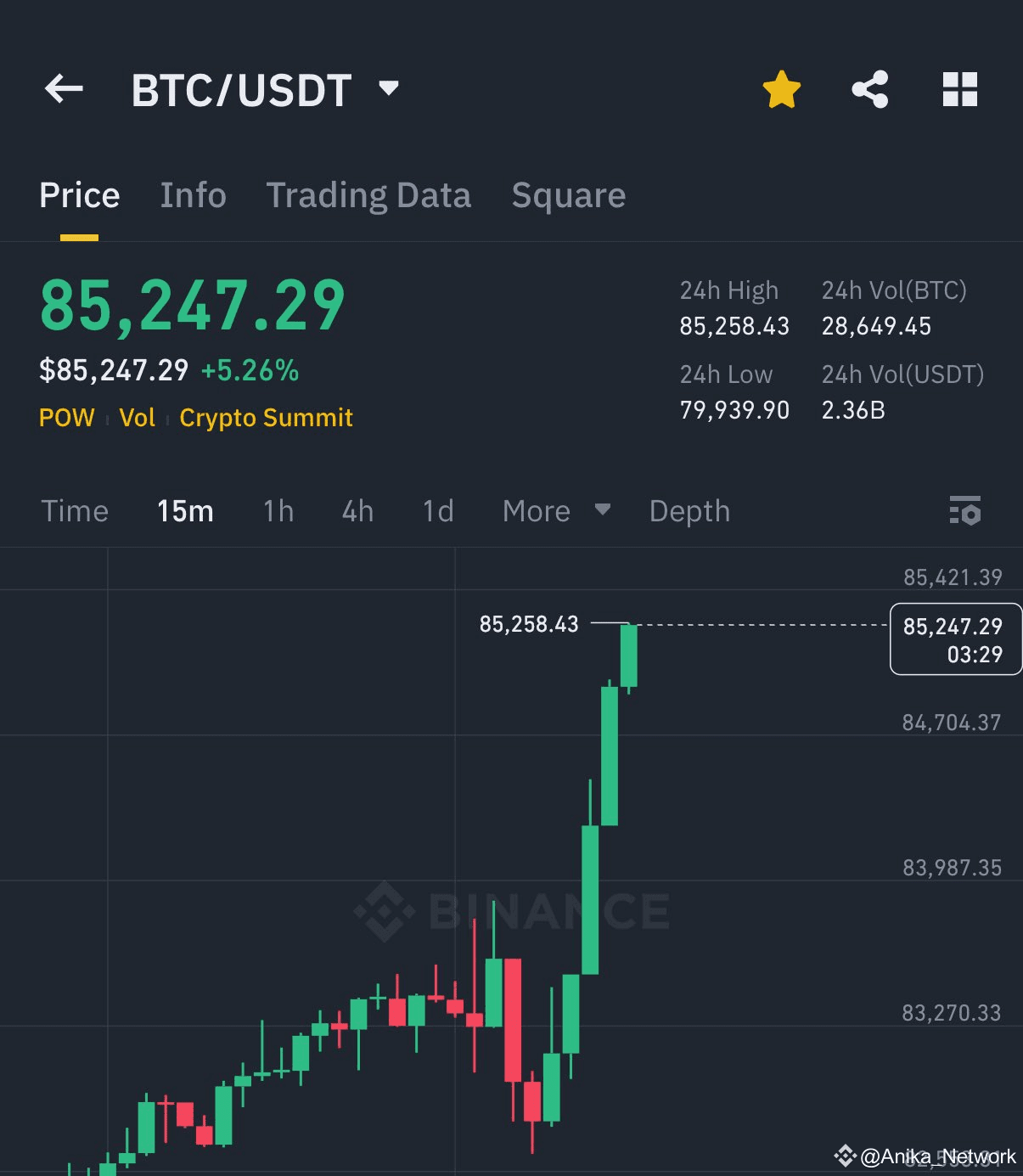The width and height of the screenshot is (1023, 1176).
Task: Tap the 4h interval option
Action: point(357,510)
